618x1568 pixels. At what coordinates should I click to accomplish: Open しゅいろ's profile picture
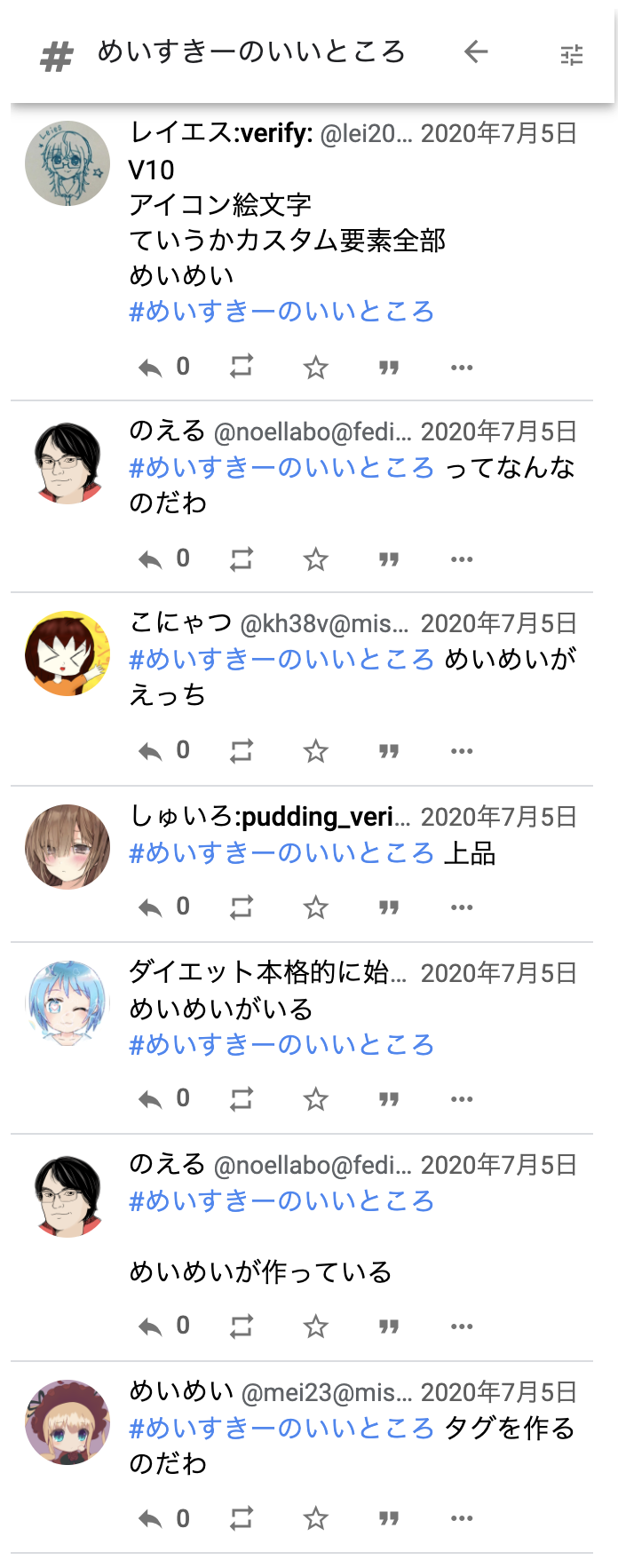[67, 847]
